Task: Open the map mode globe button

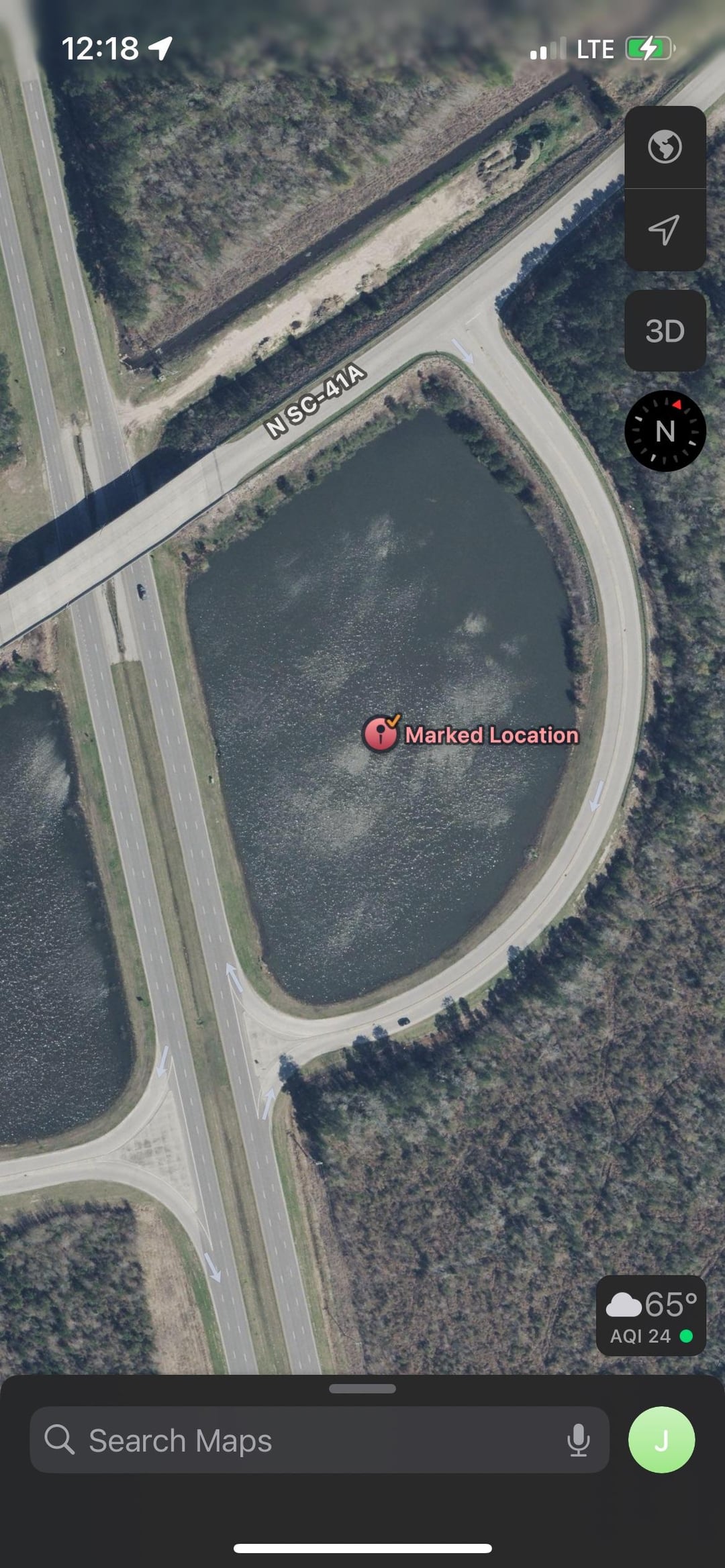Action: pos(665,147)
